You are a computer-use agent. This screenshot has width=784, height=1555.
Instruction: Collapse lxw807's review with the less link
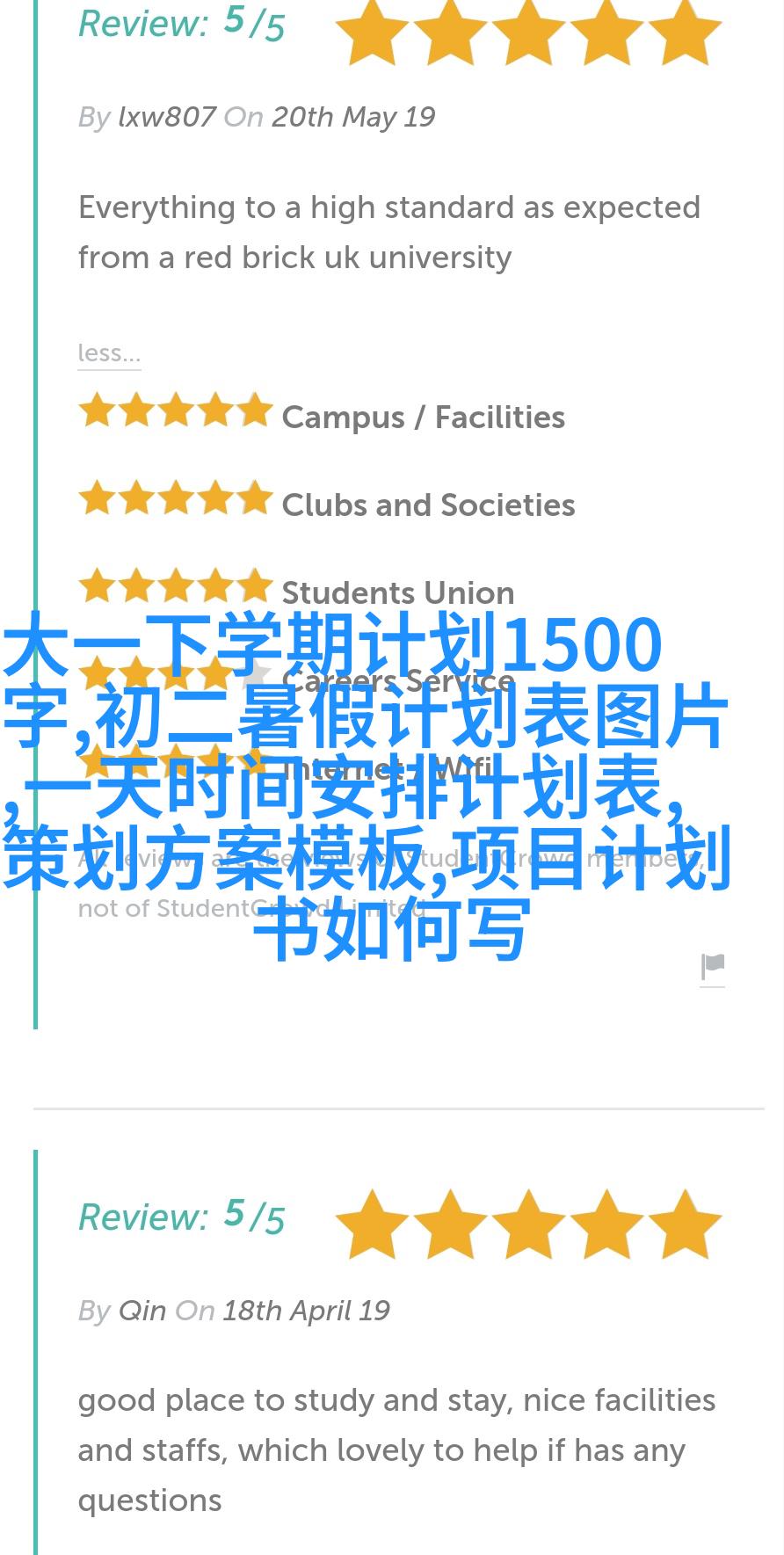[109, 353]
